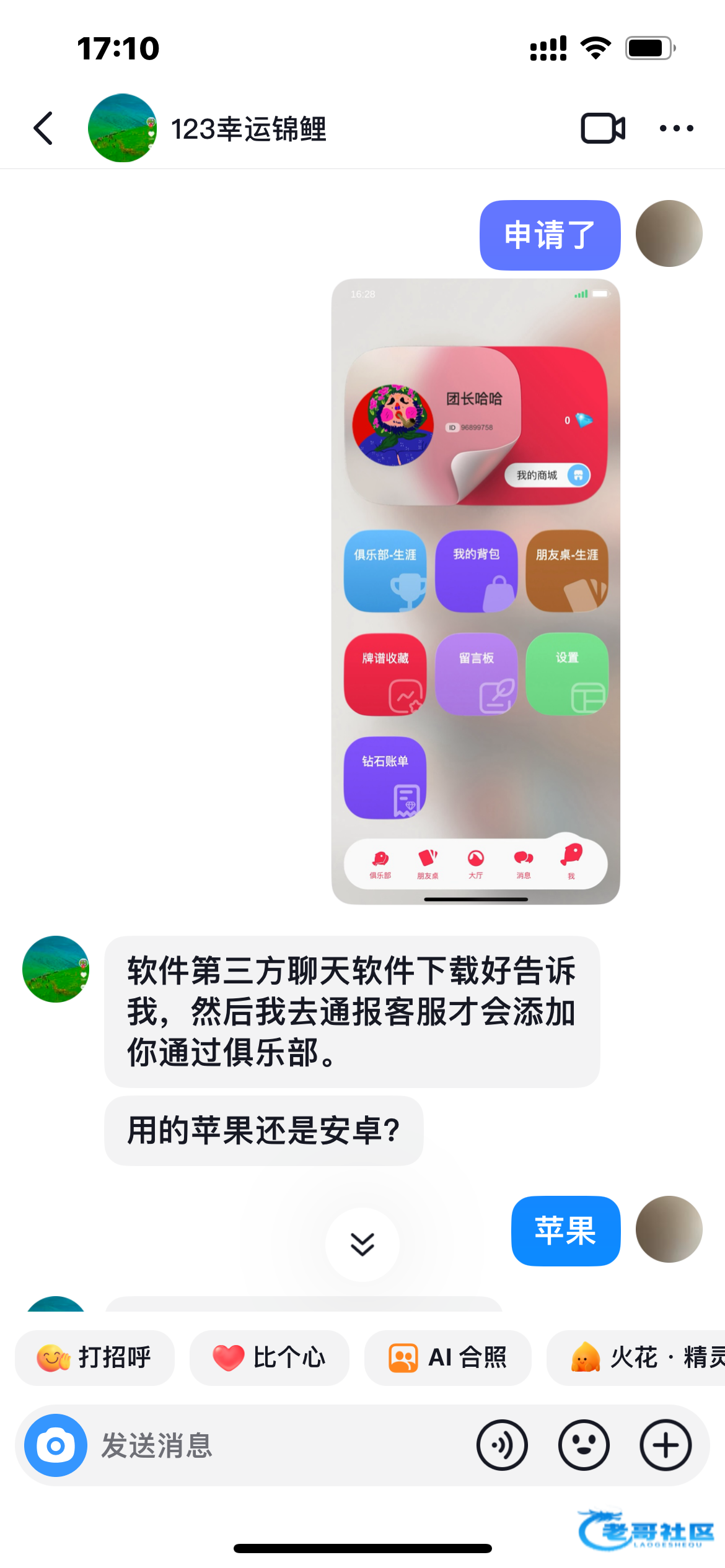Open the three-dot overflow menu
725x1568 pixels.
676,128
